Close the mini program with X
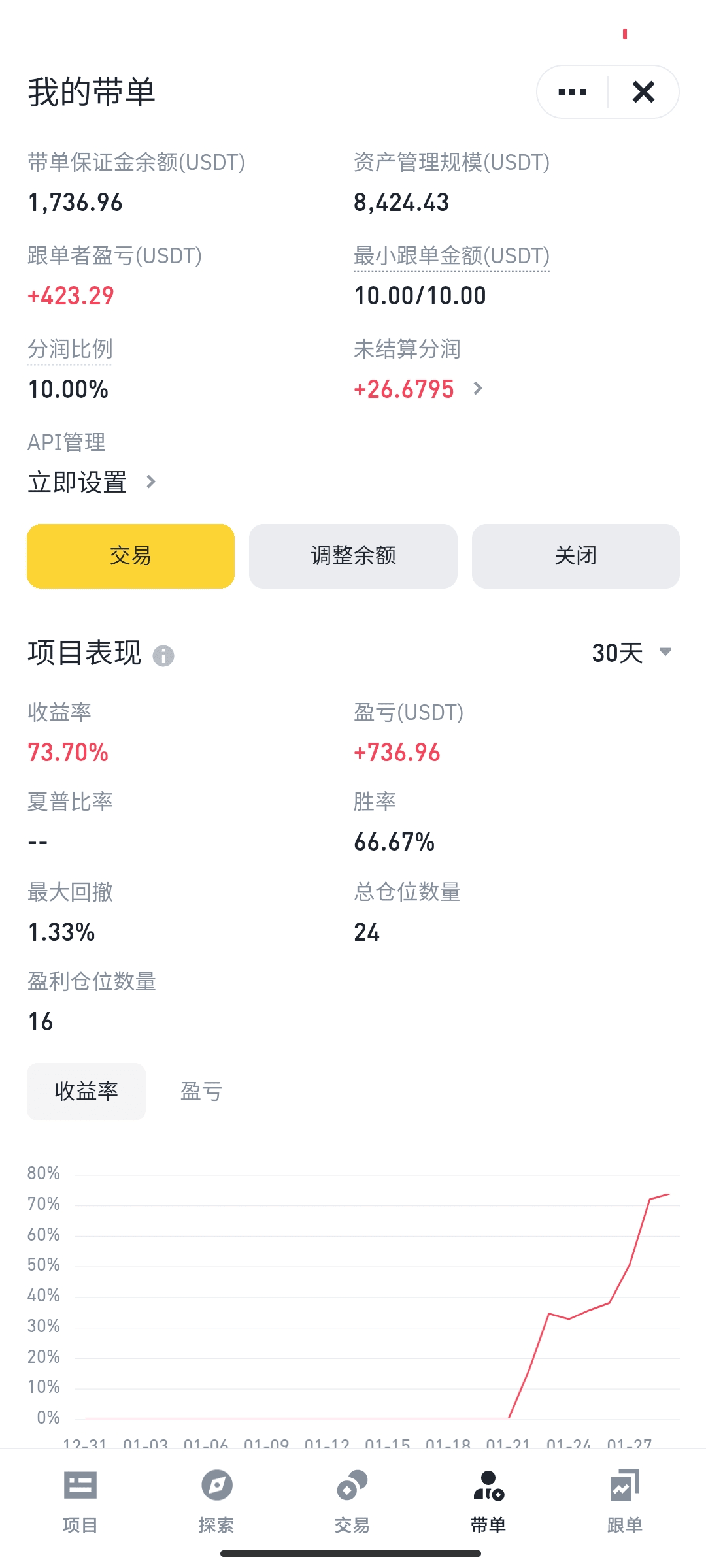This screenshot has width=706, height=1568. 643,92
